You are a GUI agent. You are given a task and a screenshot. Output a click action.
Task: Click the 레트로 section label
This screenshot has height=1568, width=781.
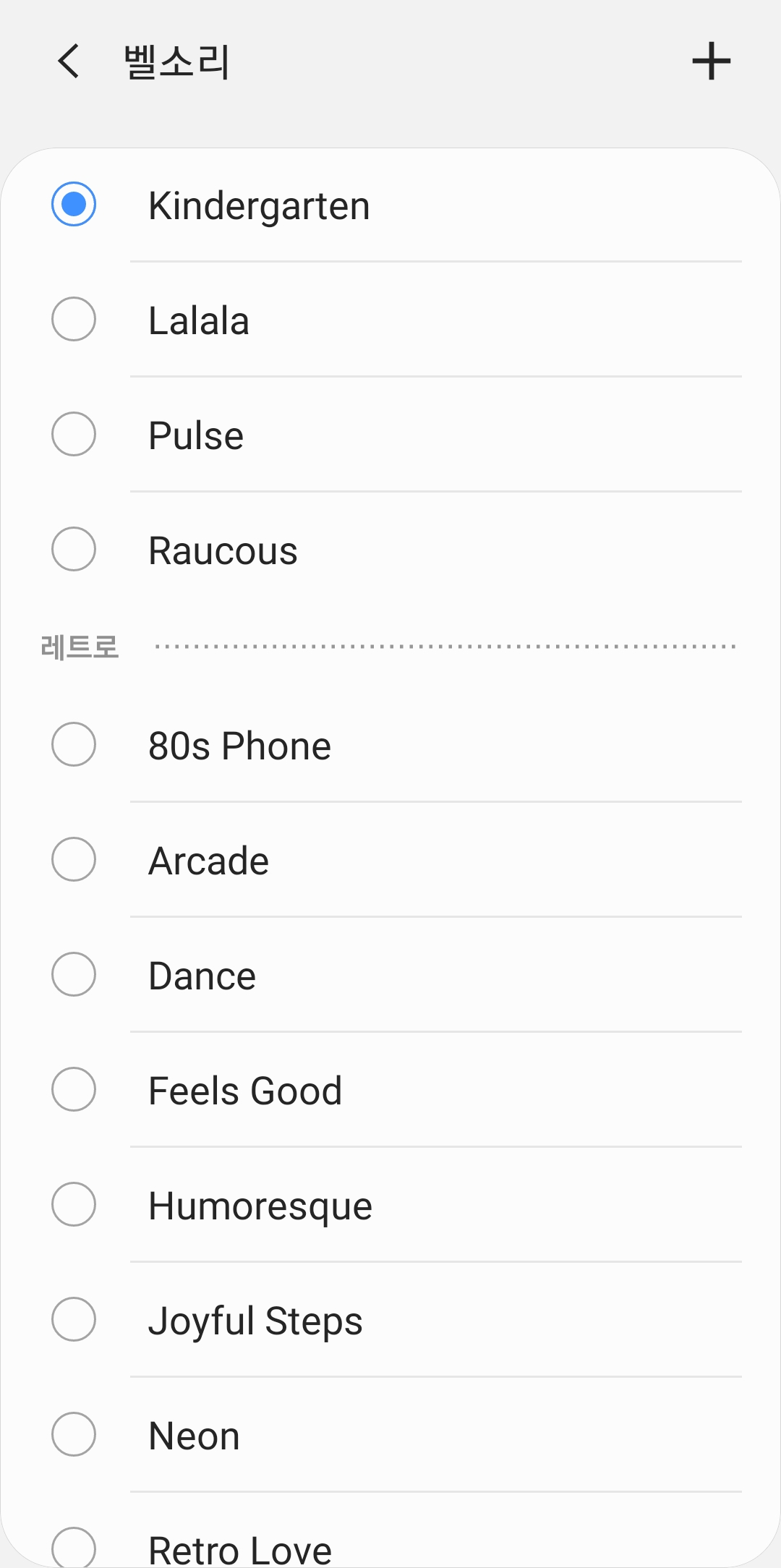[x=80, y=647]
